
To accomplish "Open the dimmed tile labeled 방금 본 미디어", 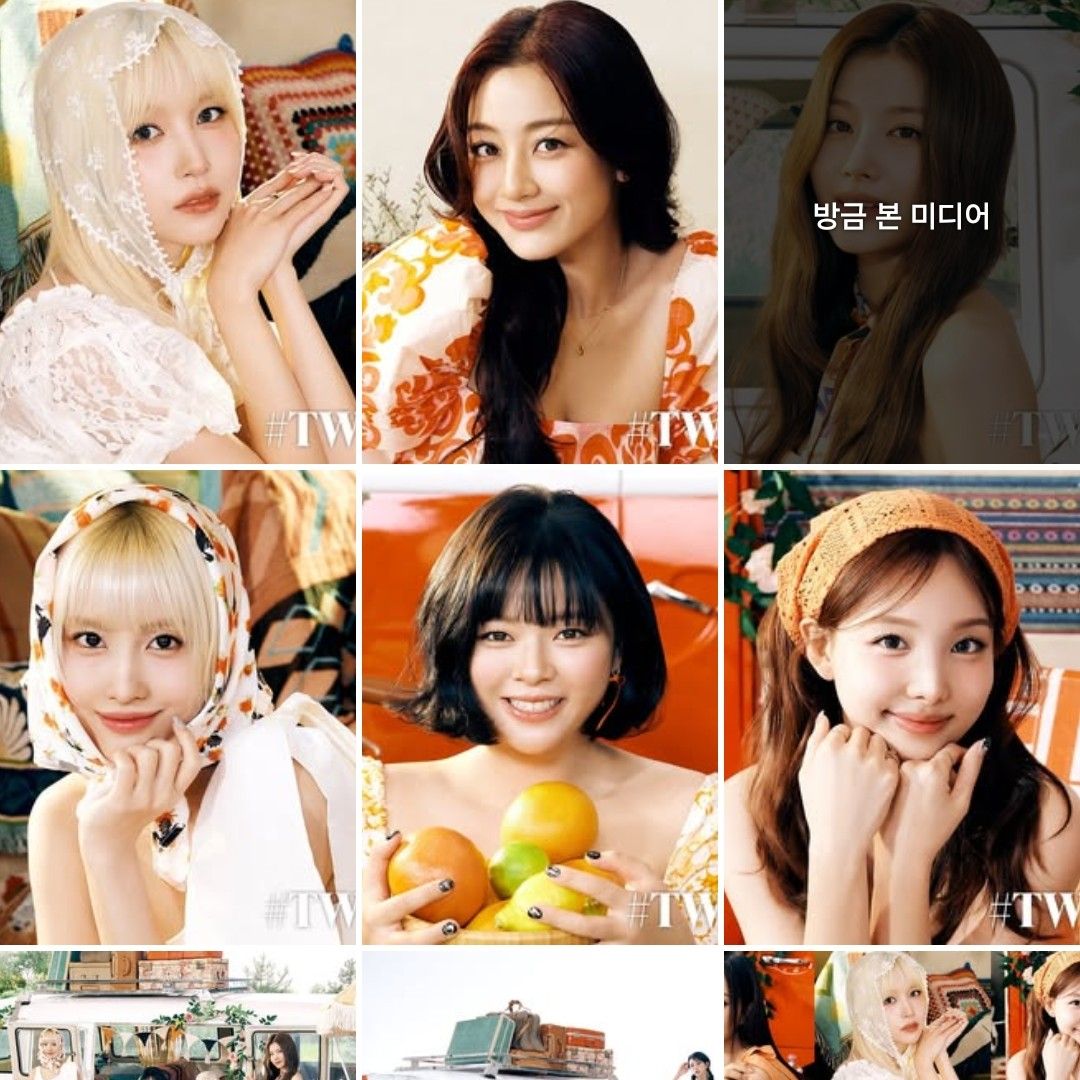I will coord(902,231).
